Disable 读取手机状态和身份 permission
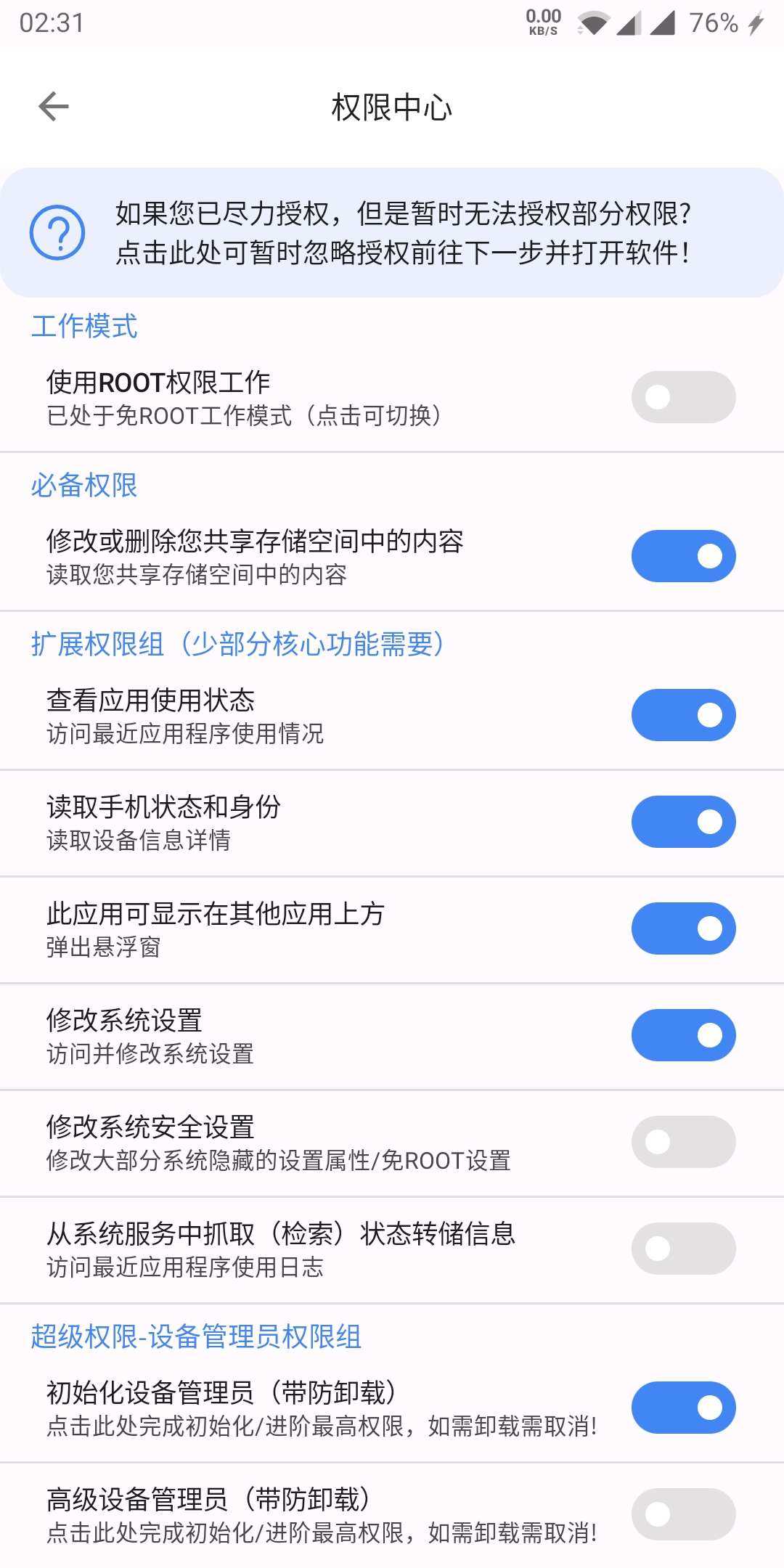784x1568 pixels. tap(683, 821)
